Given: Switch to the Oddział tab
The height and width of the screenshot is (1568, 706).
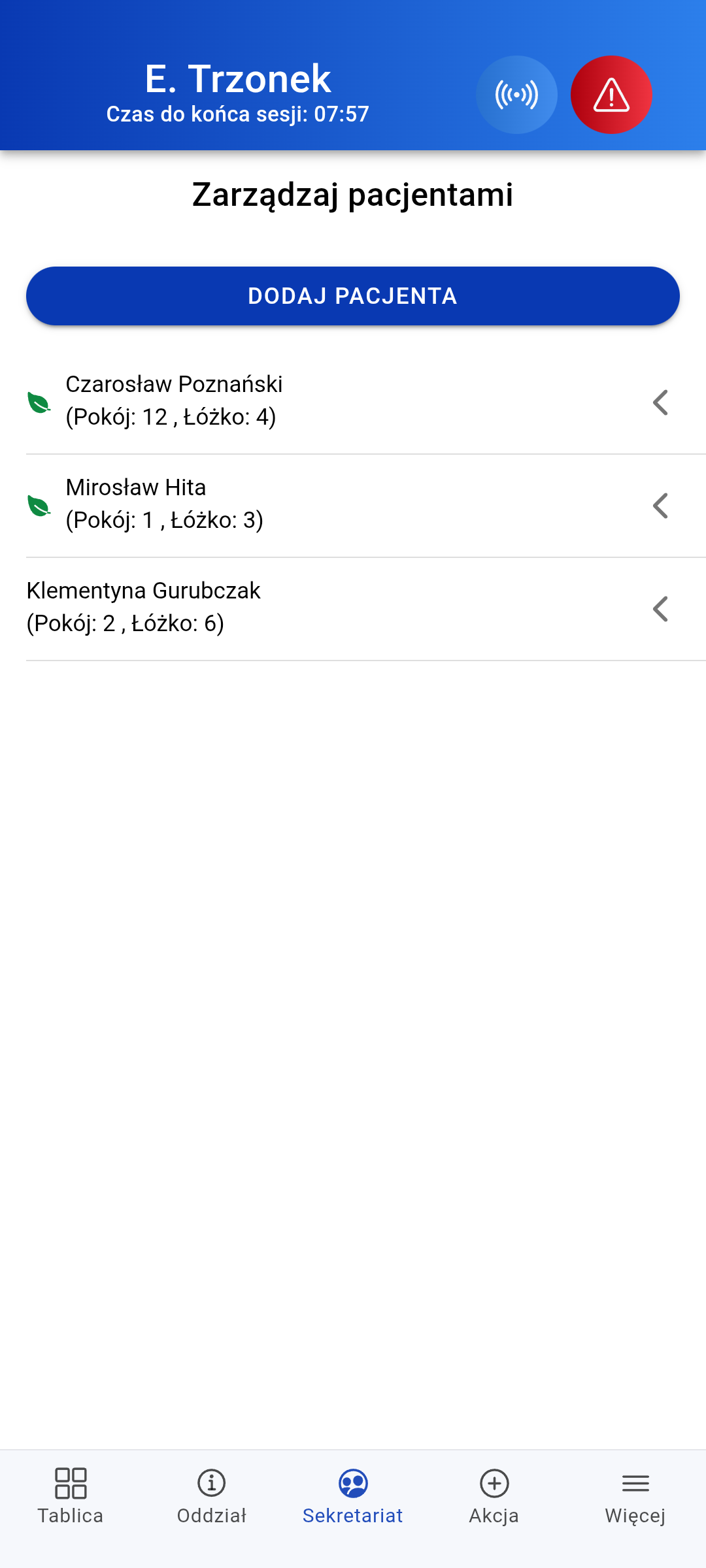Looking at the screenshot, I should [212, 1496].
